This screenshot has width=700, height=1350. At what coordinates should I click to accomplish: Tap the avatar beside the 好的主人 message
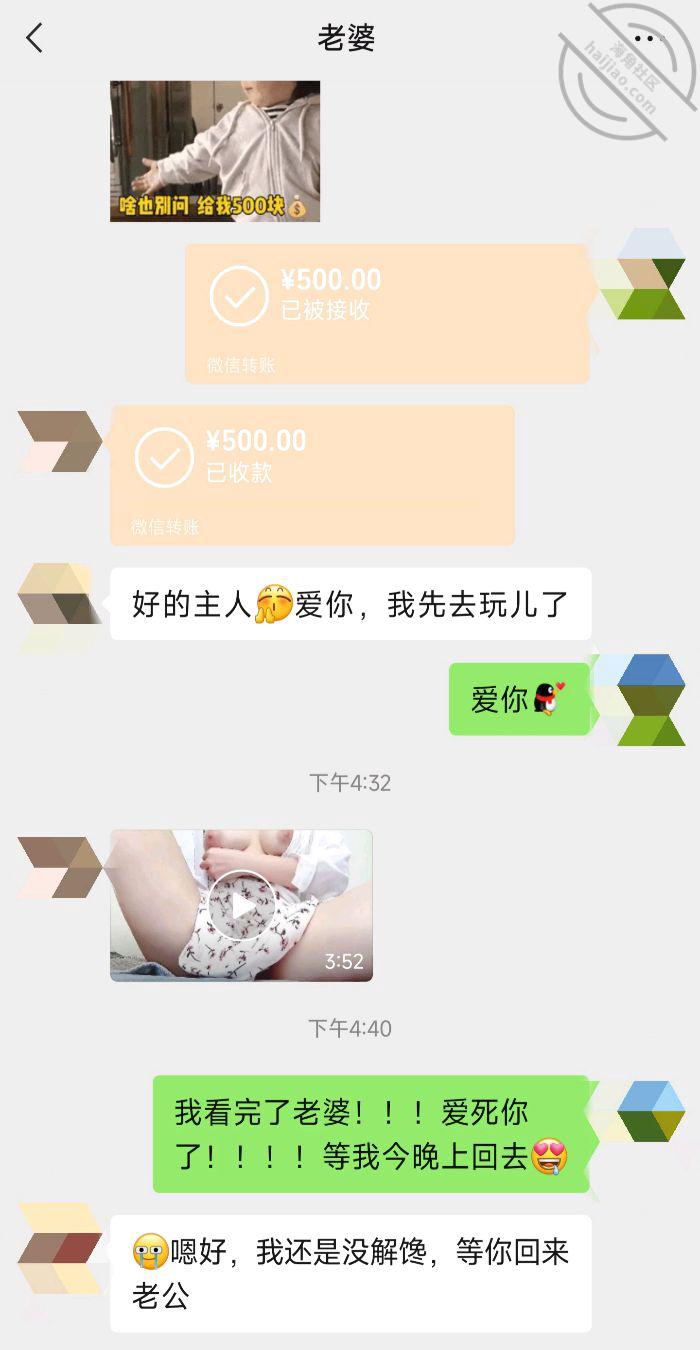(59, 603)
